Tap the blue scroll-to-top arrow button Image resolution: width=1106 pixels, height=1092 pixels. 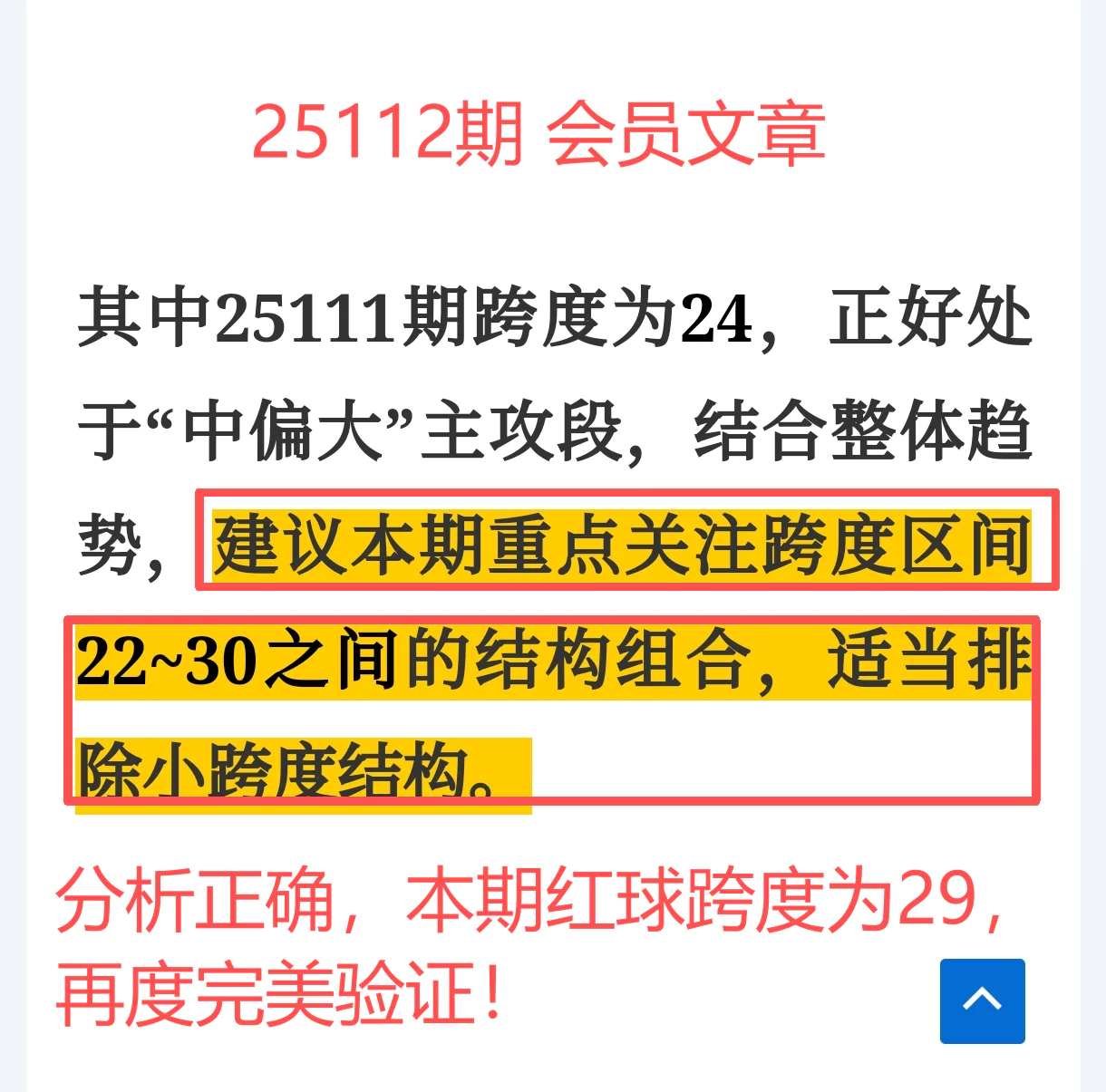(983, 1001)
